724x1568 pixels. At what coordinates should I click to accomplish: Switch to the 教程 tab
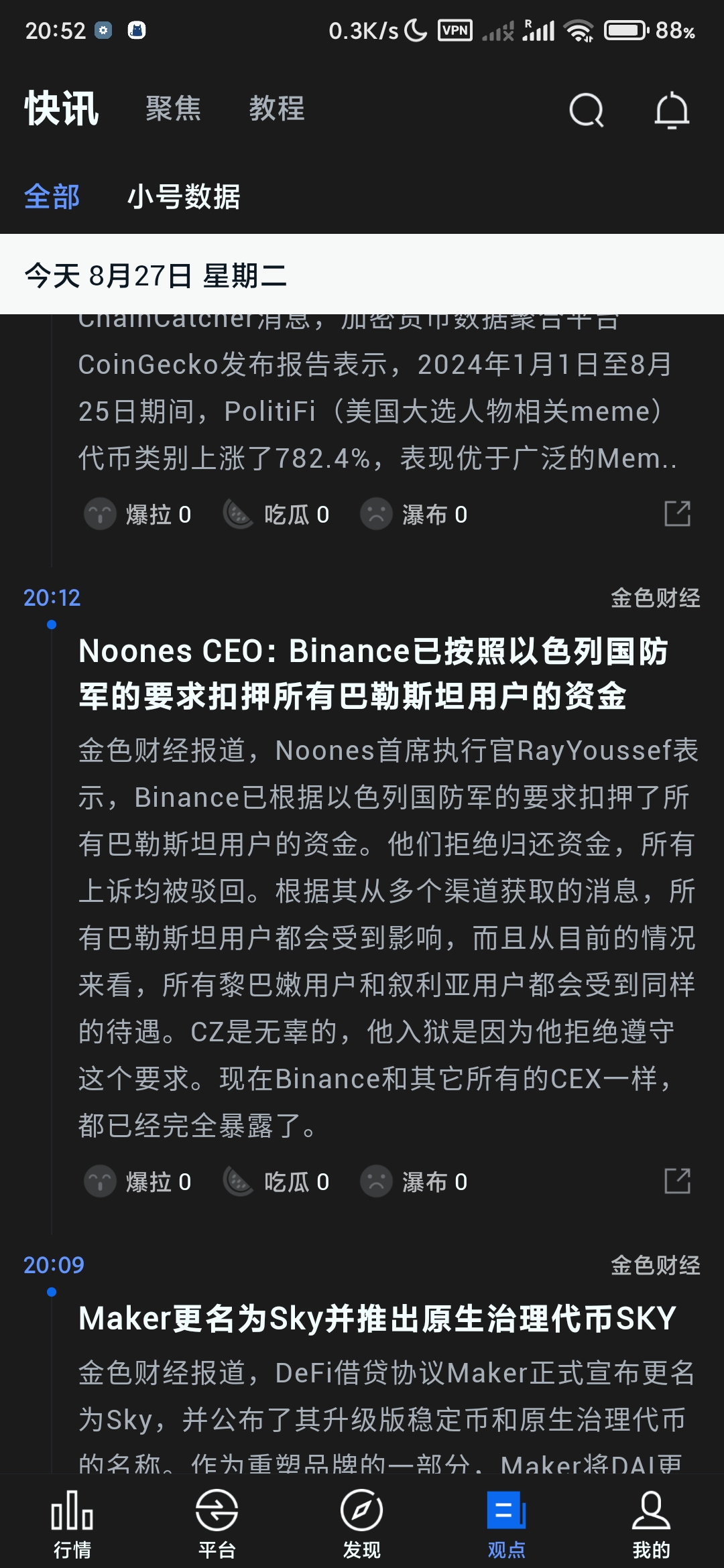[277, 109]
